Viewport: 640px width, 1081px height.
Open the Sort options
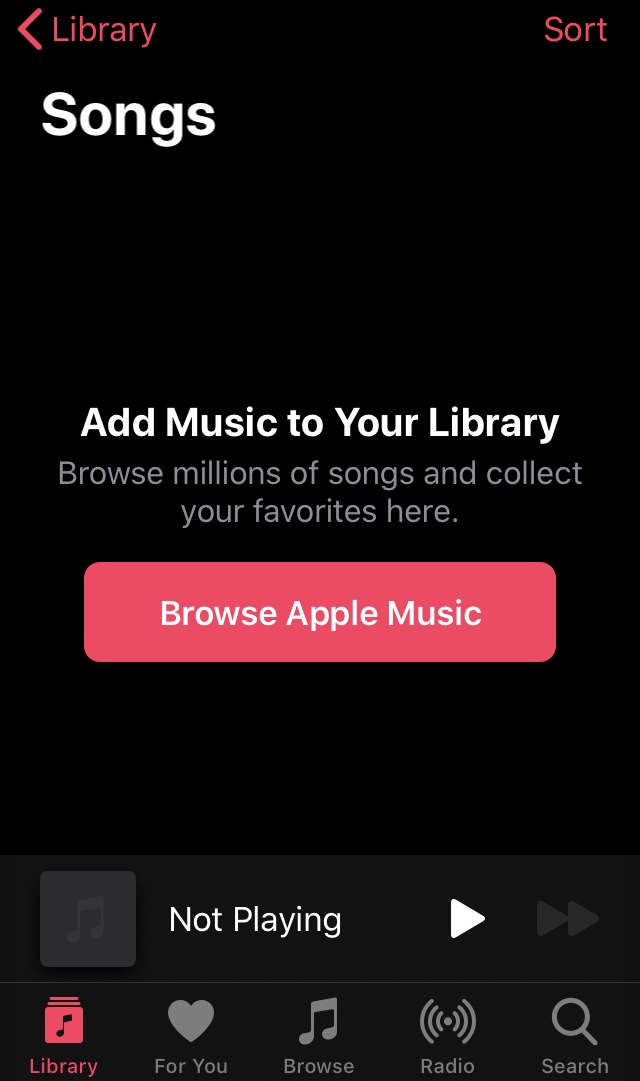click(x=575, y=30)
